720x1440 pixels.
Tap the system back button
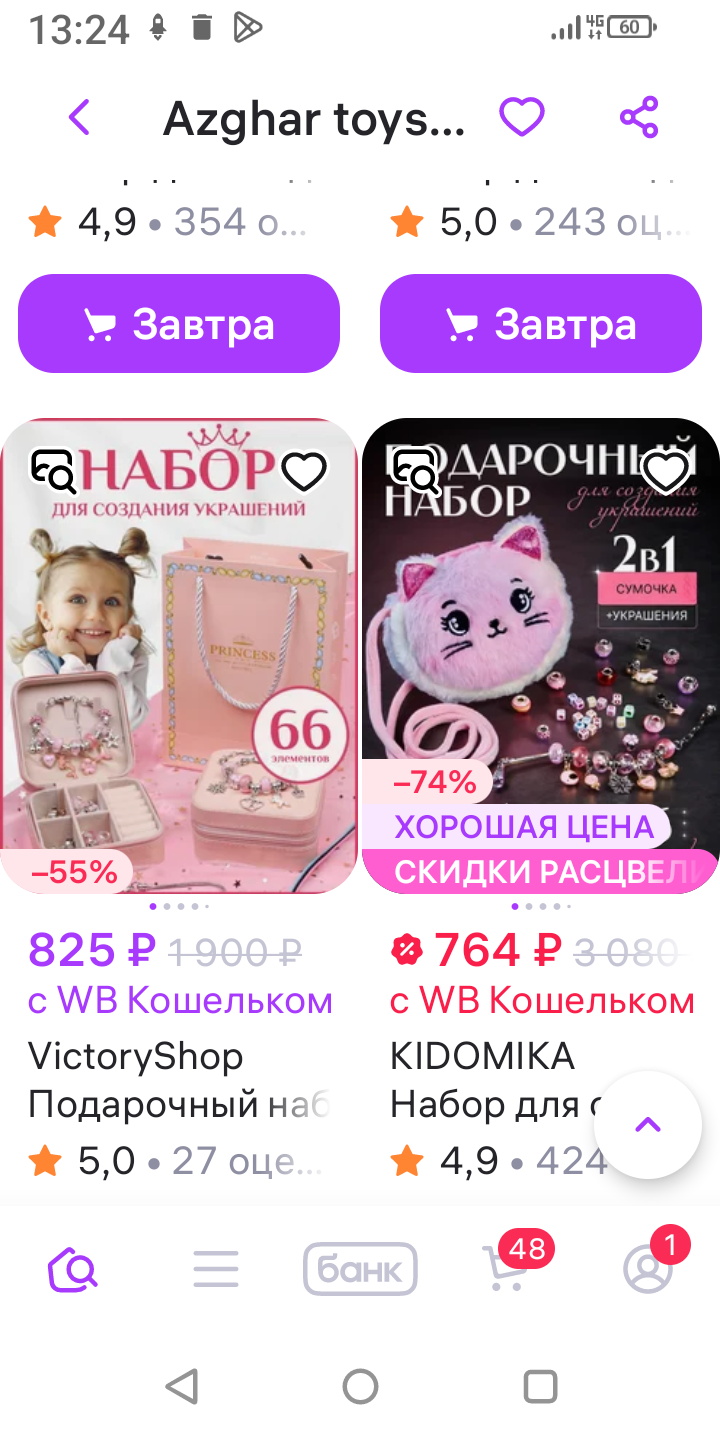[x=181, y=1387]
